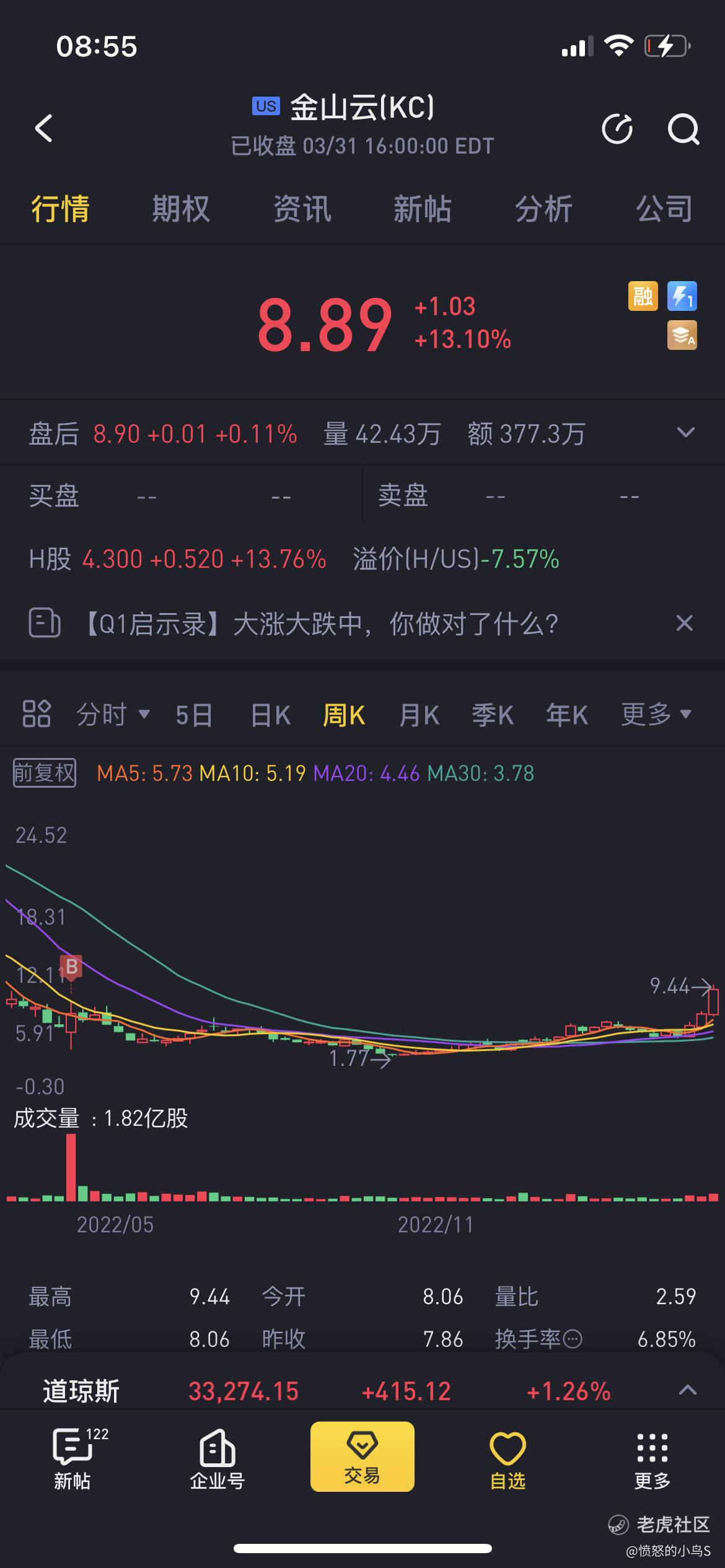Open the 新帖 top tab
Image resolution: width=725 pixels, height=1568 pixels.
point(423,209)
